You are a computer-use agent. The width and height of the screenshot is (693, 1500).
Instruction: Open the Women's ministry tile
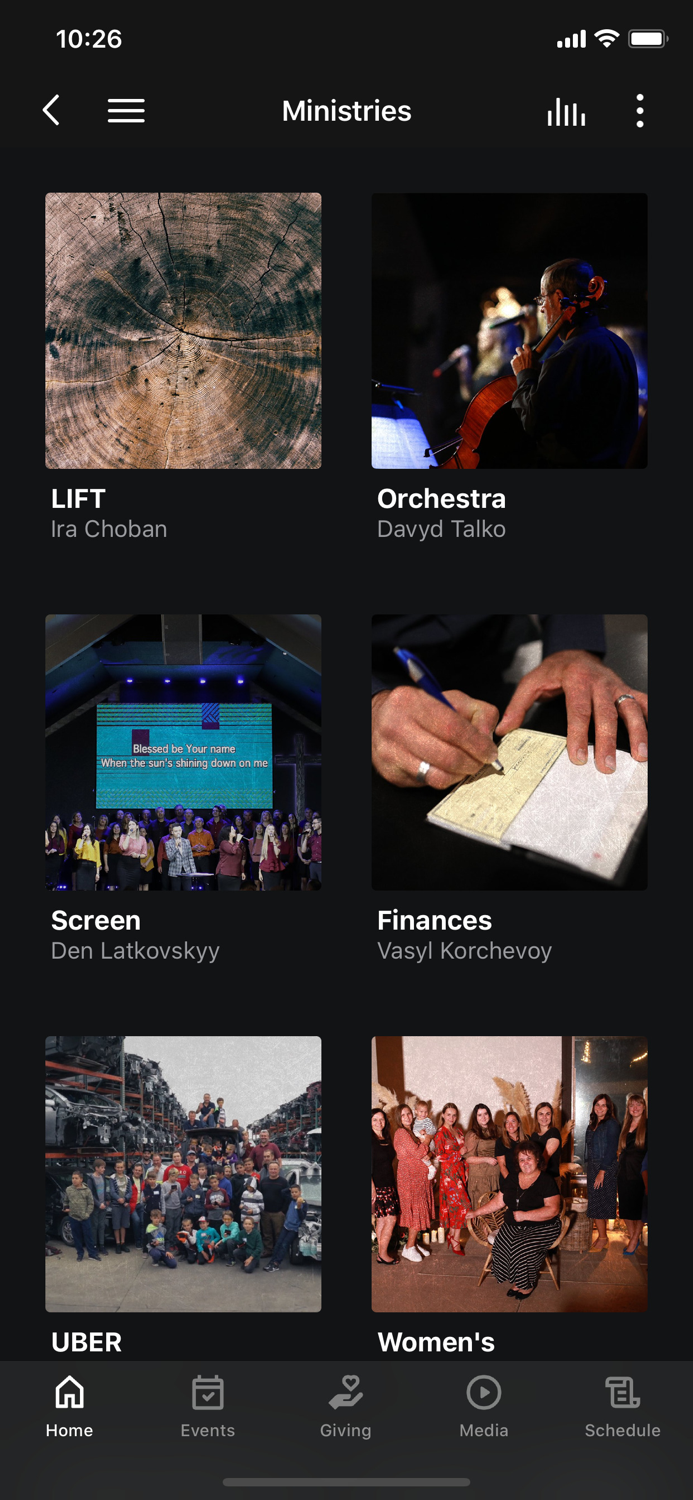509,1174
